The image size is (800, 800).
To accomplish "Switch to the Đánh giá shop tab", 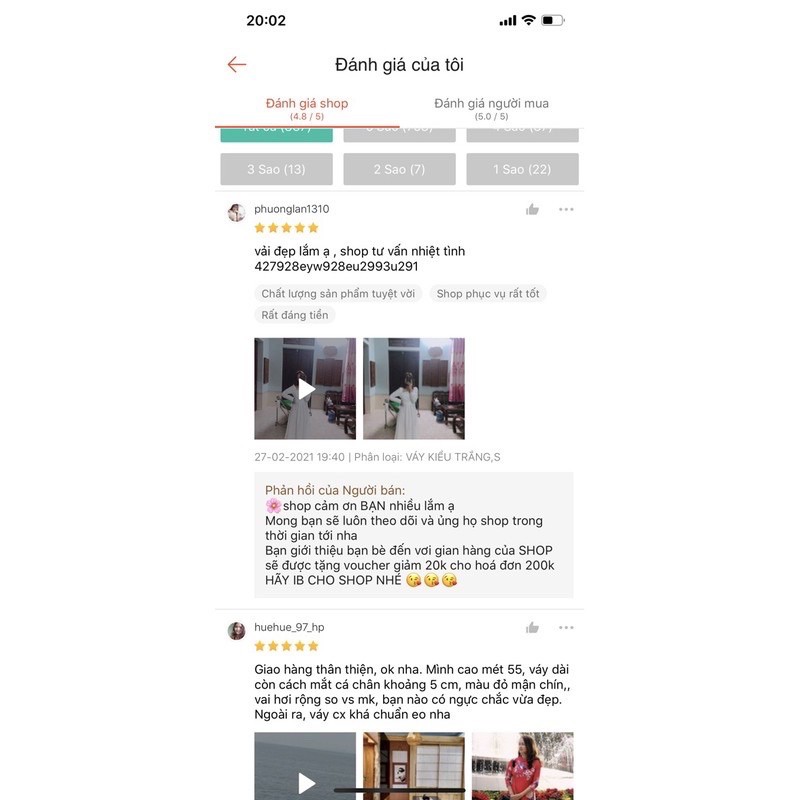I will (x=307, y=108).
